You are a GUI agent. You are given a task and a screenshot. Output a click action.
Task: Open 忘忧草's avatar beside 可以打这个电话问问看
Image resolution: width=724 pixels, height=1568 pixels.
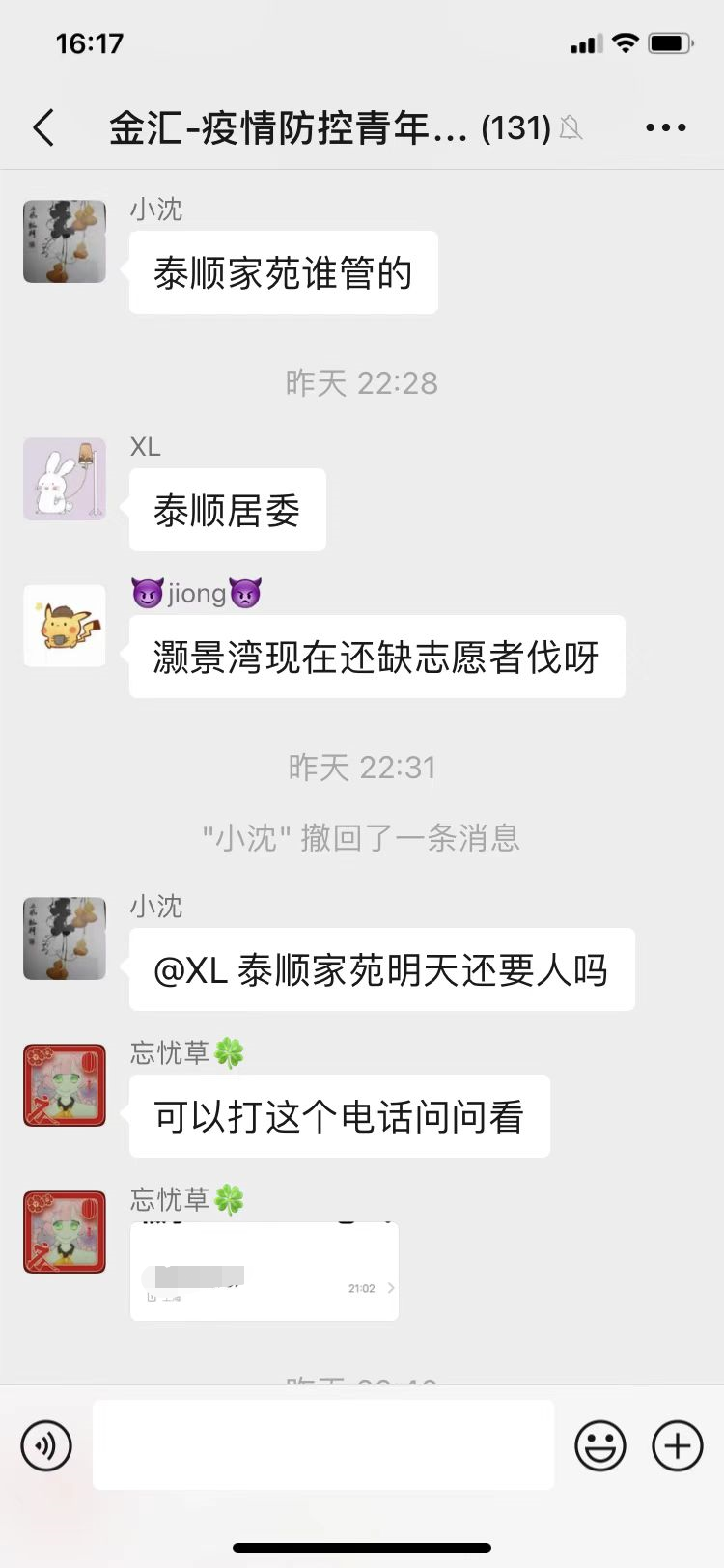65,1085
